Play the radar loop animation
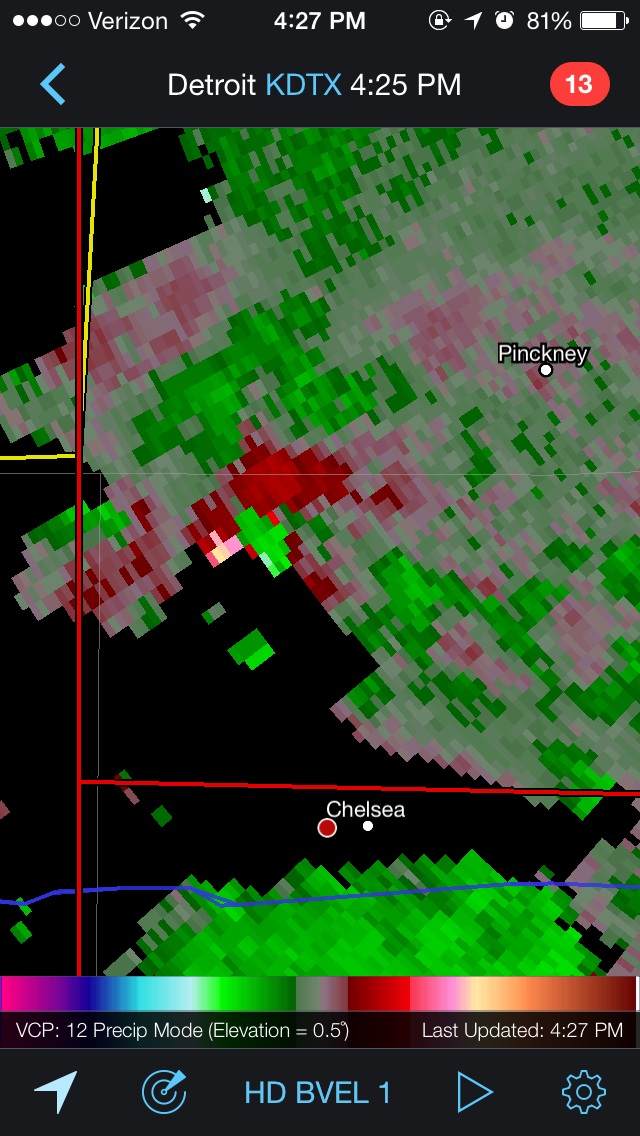Viewport: 640px width, 1136px height. [x=475, y=1091]
